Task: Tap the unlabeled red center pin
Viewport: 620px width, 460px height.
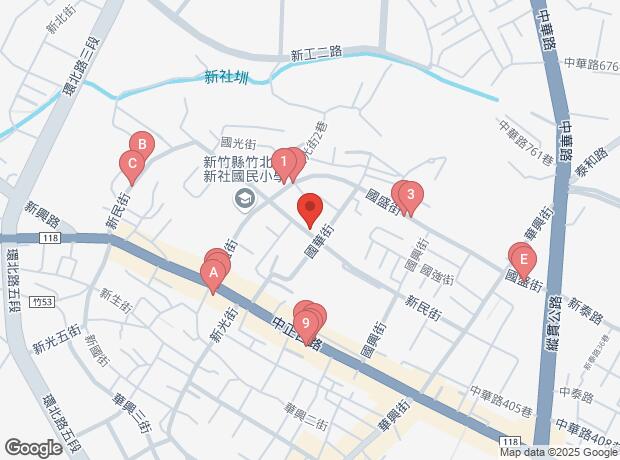Action: pos(310,209)
